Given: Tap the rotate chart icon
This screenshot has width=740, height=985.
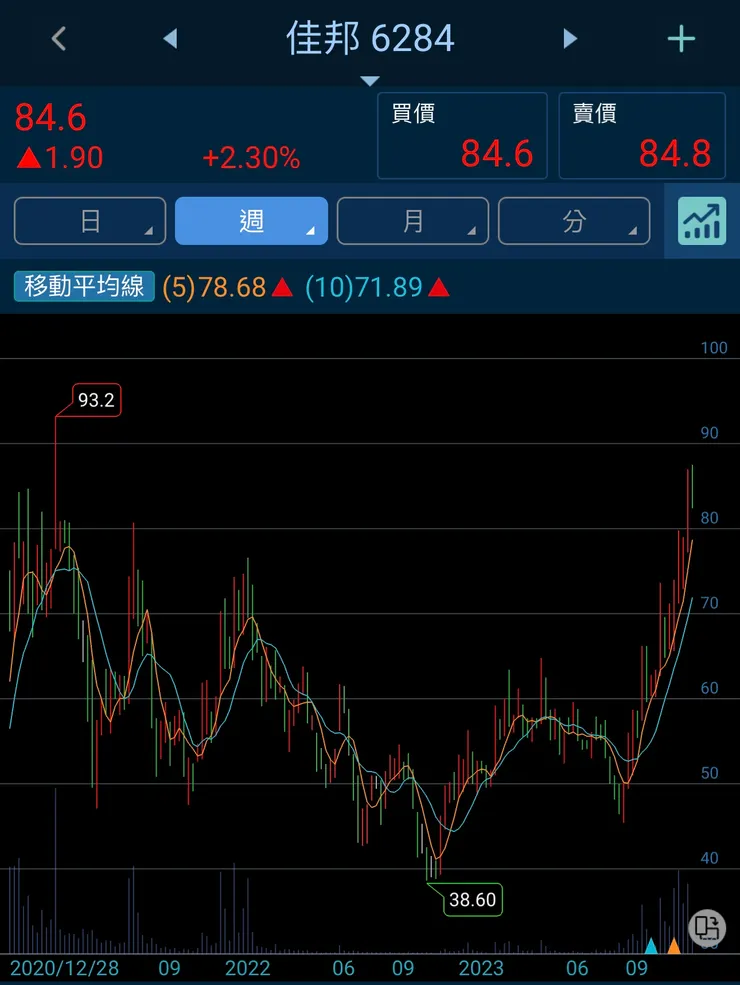Looking at the screenshot, I should click(x=706, y=926).
